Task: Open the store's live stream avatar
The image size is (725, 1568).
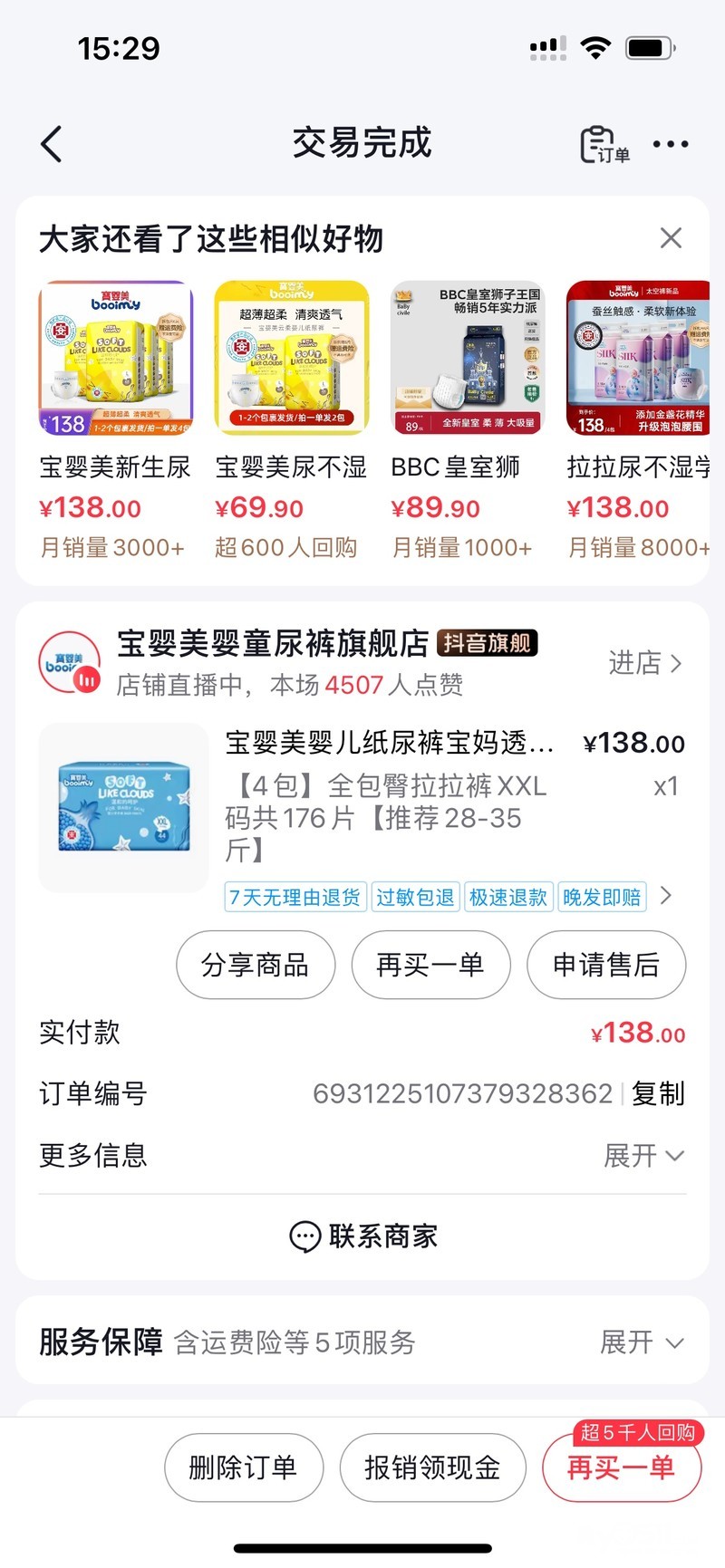Action: pos(70,663)
